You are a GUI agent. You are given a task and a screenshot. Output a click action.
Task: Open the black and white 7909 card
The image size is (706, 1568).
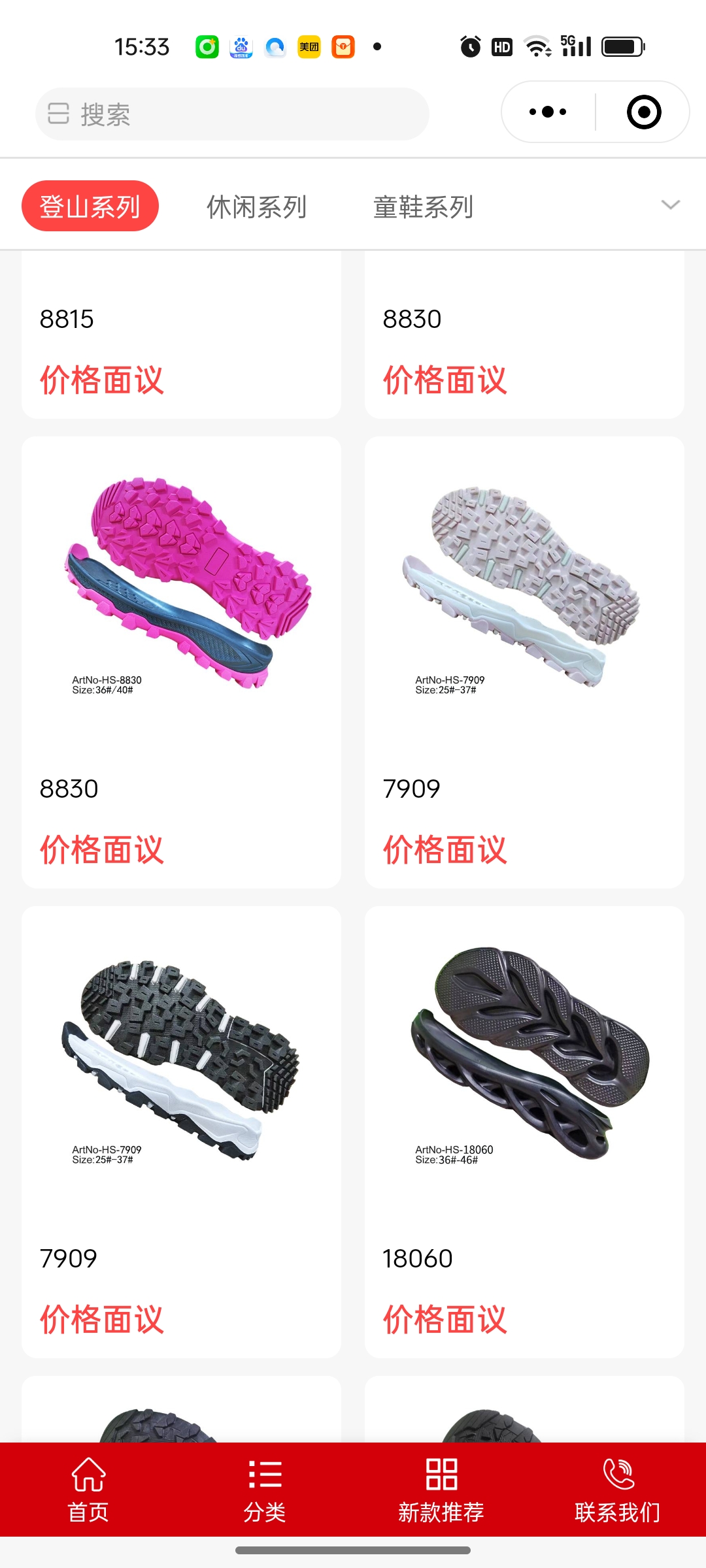point(181,1130)
